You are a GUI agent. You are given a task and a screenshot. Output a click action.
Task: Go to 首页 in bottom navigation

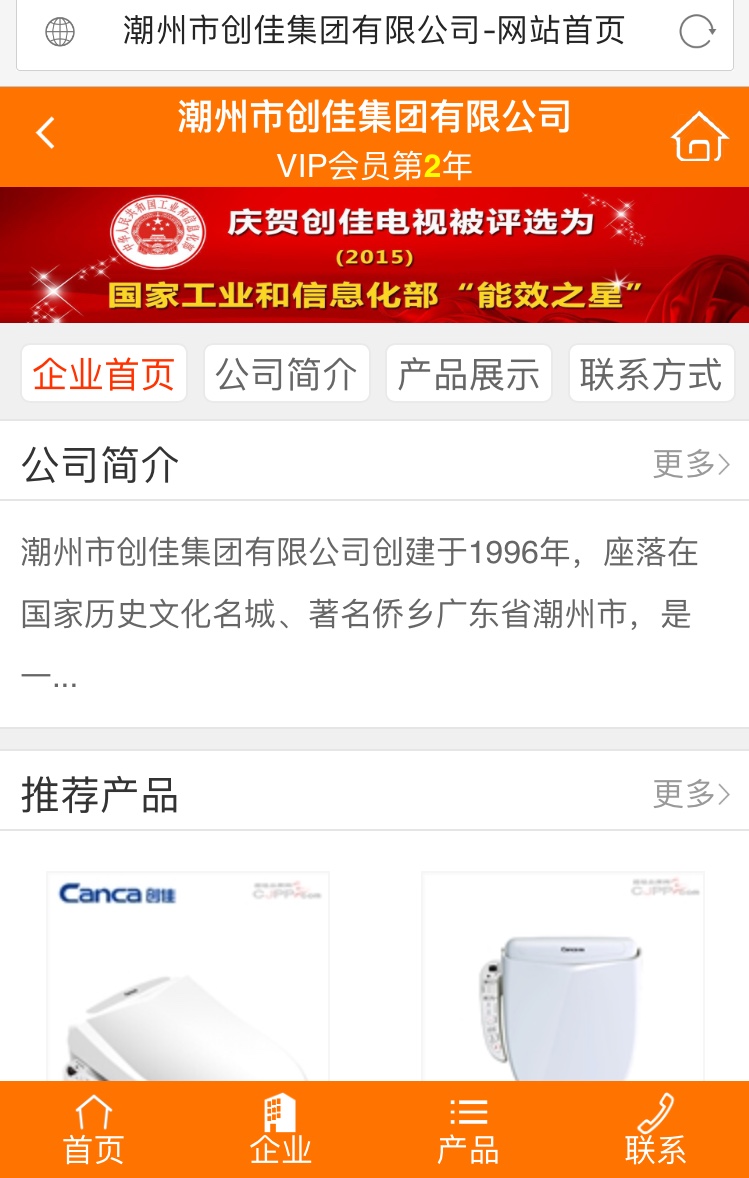pyautogui.click(x=94, y=1130)
